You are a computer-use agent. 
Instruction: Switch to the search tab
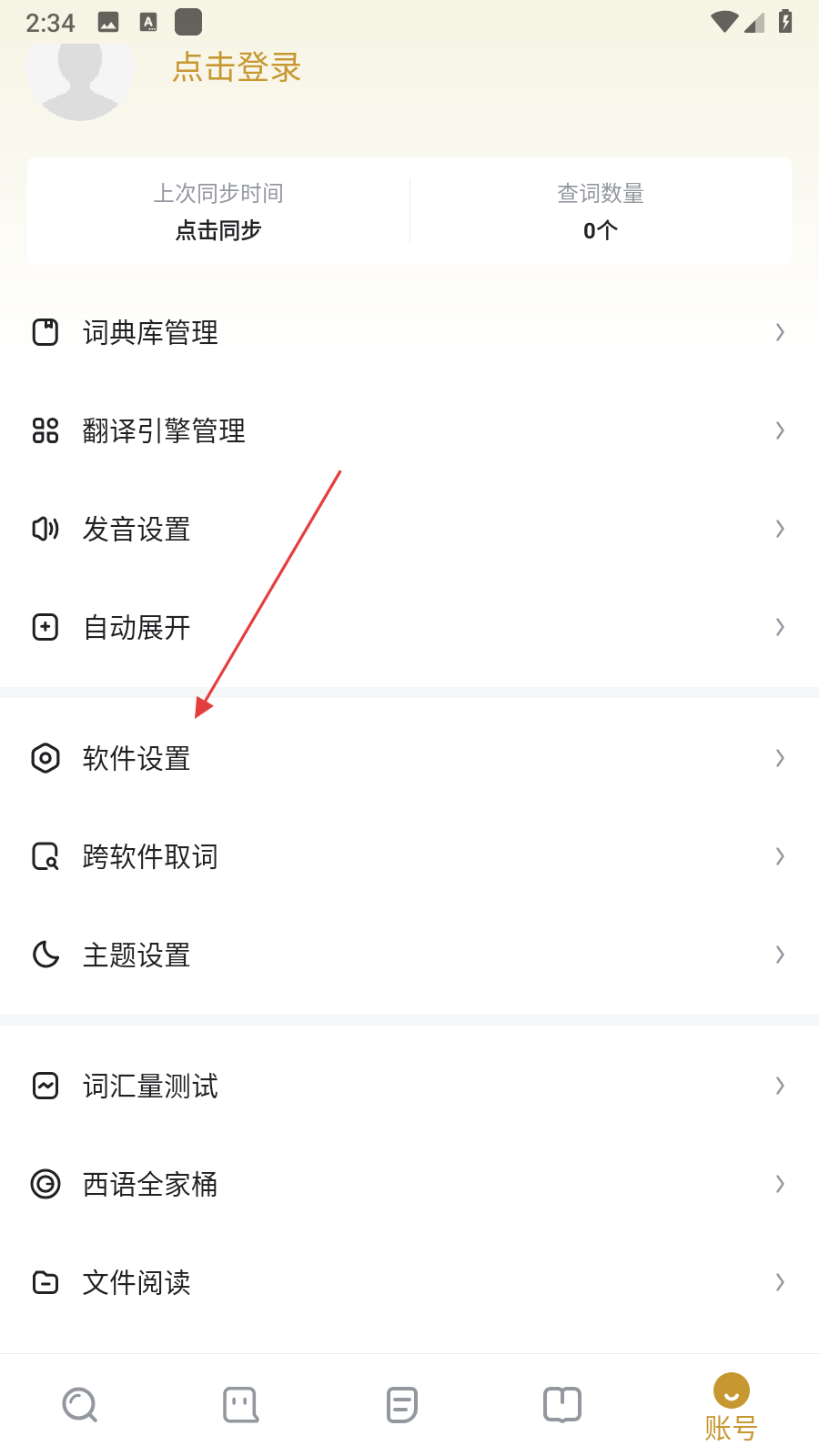pos(80,1405)
